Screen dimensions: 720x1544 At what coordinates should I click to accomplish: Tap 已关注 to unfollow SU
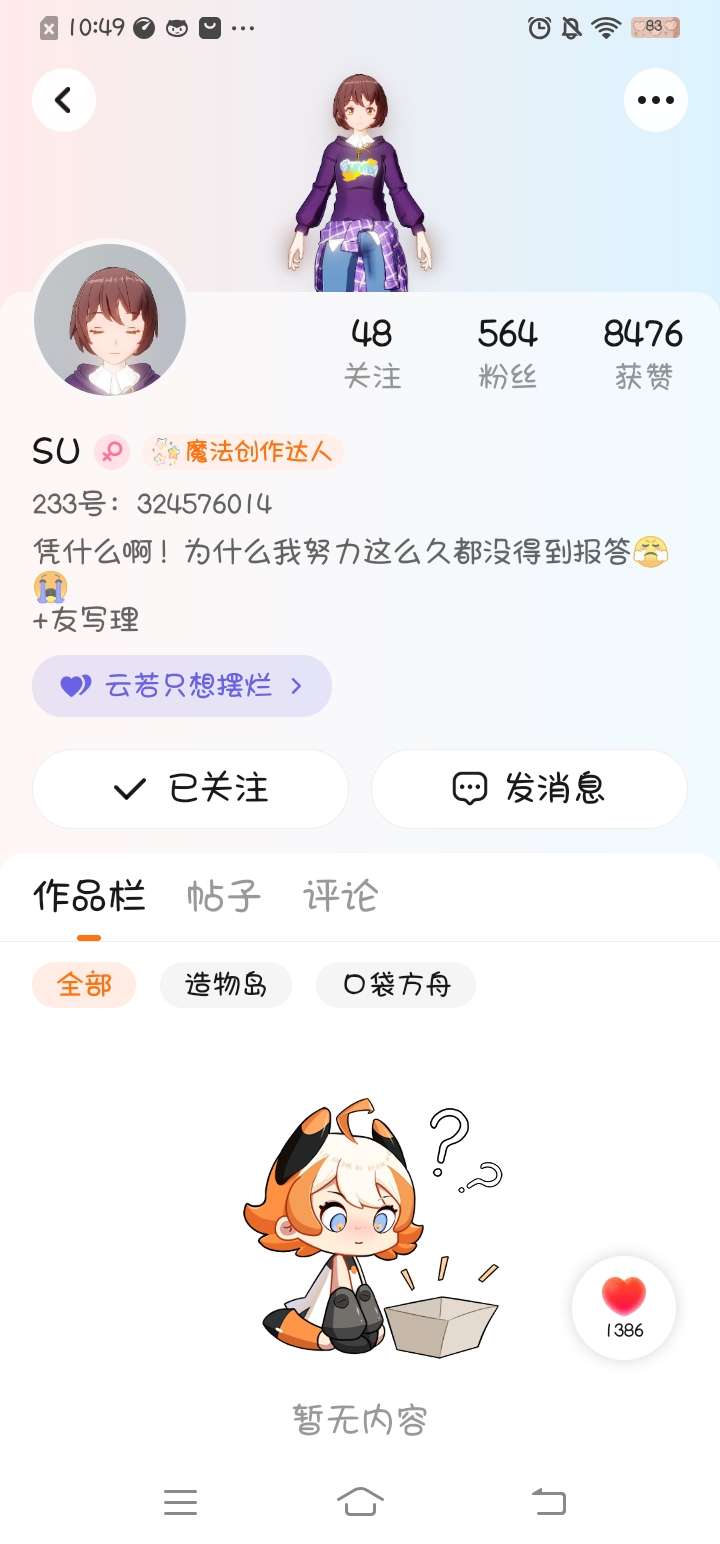(190, 789)
